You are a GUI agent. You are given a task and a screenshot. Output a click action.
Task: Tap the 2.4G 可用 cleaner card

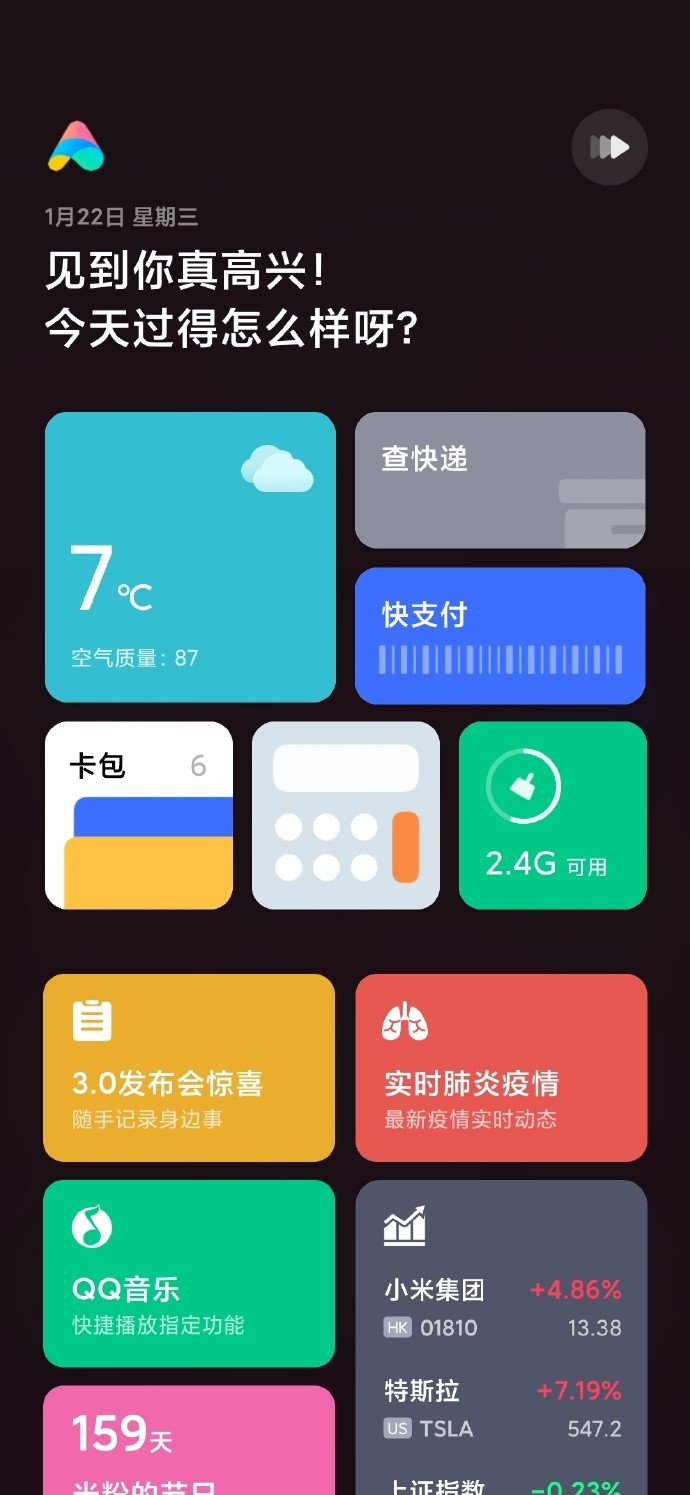[553, 815]
